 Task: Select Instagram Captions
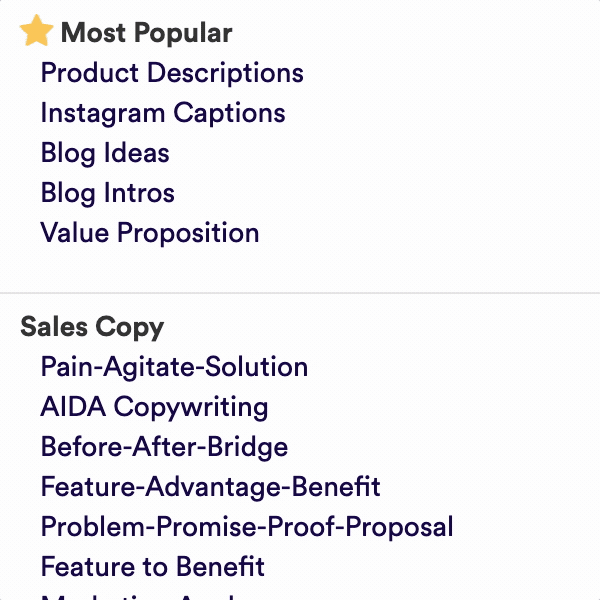(x=163, y=113)
